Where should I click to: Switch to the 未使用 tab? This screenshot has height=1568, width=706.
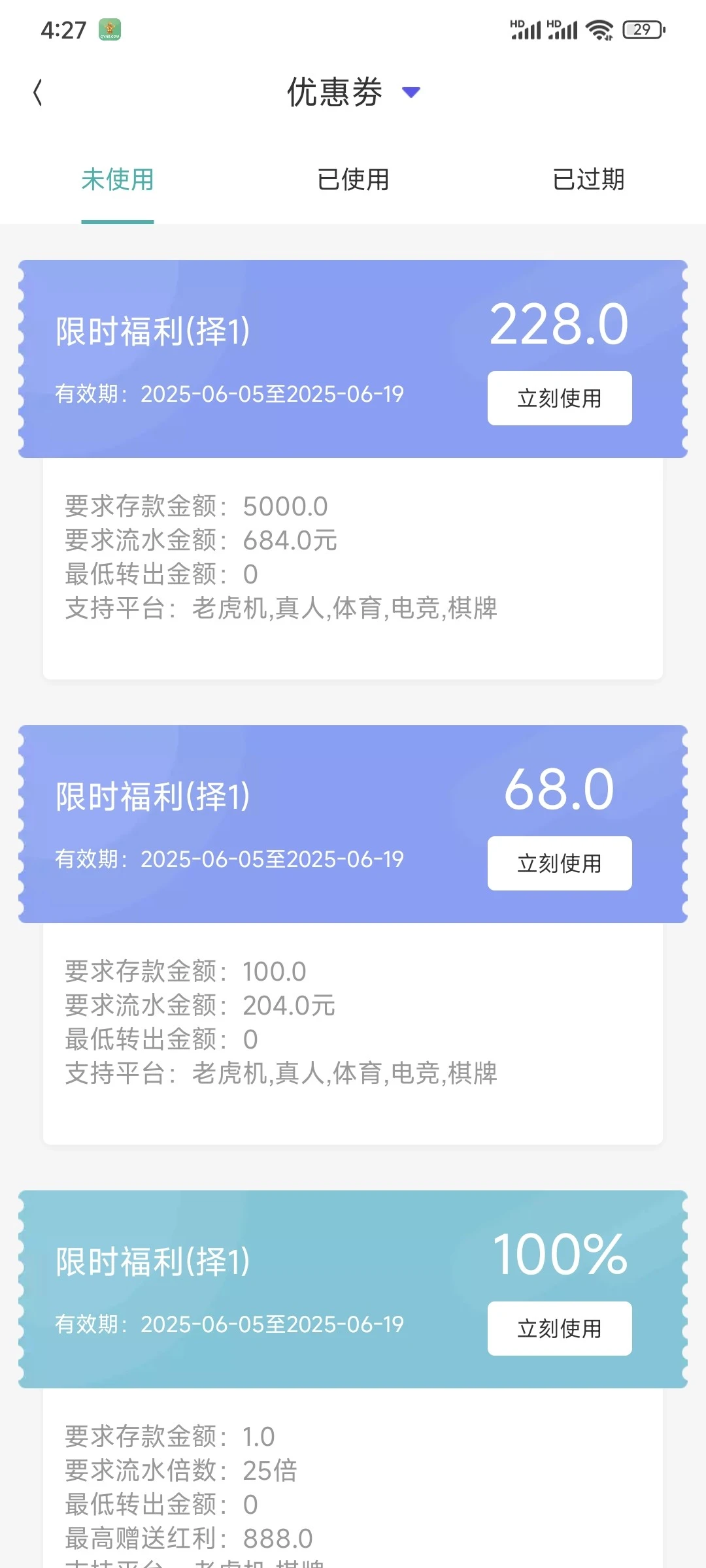coord(118,180)
